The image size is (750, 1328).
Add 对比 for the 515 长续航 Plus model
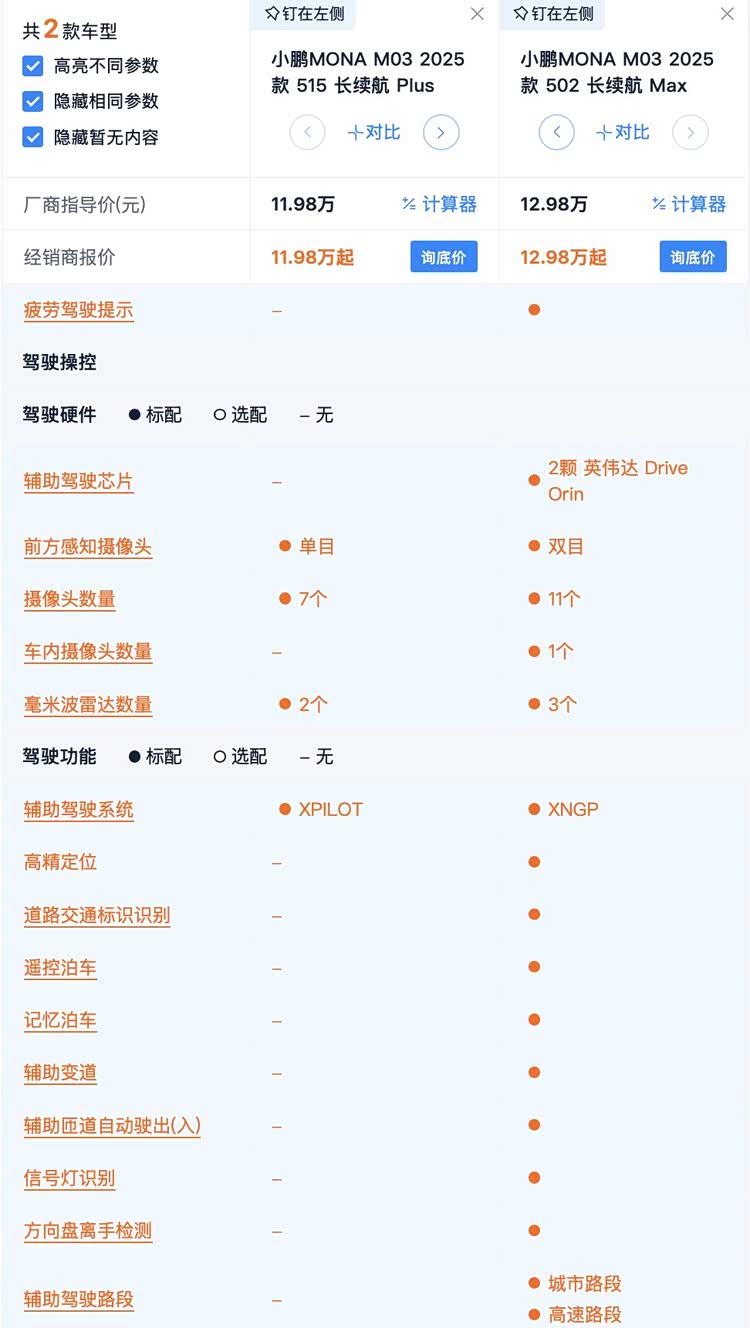click(x=374, y=132)
